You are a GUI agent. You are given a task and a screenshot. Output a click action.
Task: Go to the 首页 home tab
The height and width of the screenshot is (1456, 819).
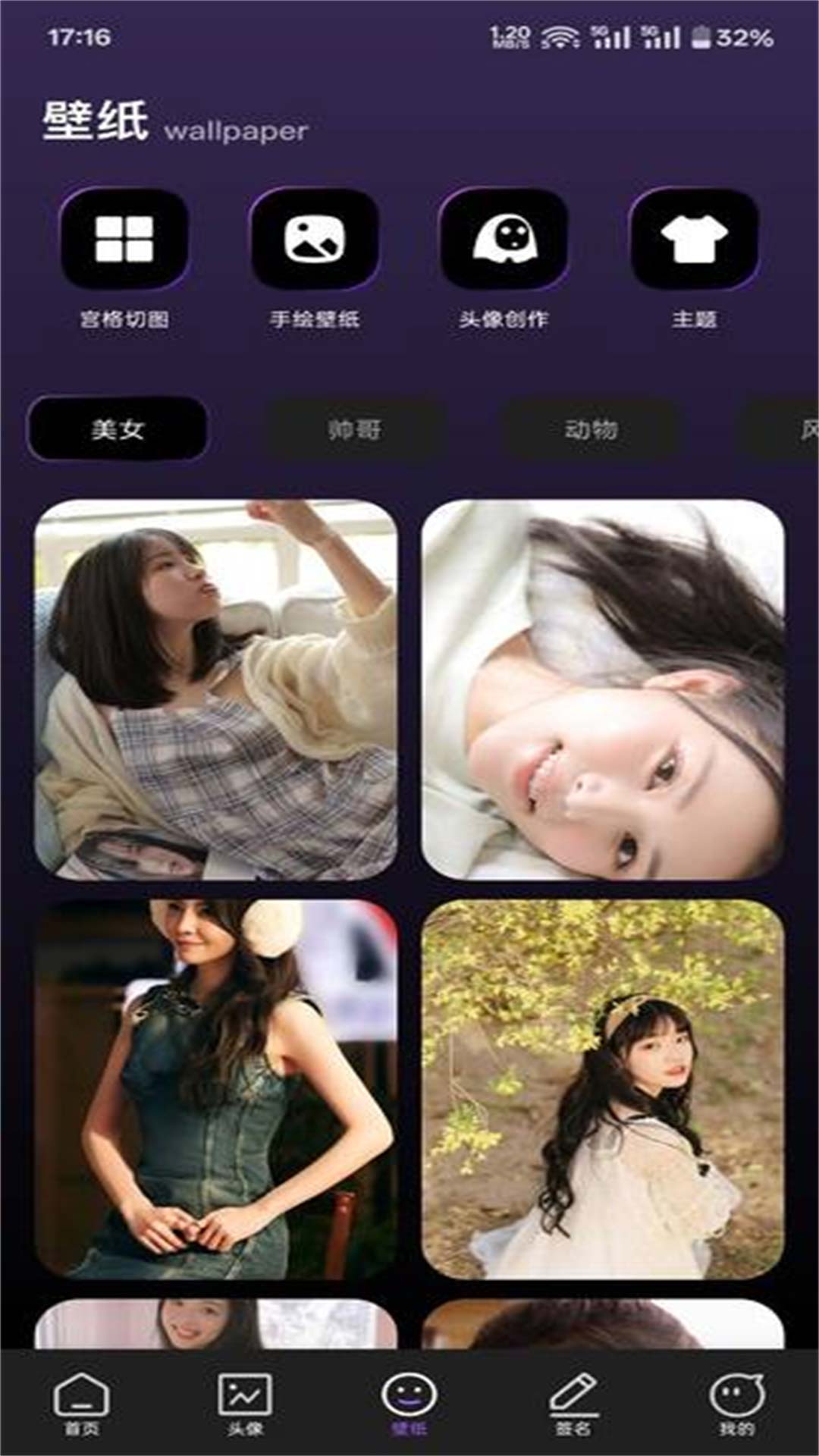click(81, 1403)
